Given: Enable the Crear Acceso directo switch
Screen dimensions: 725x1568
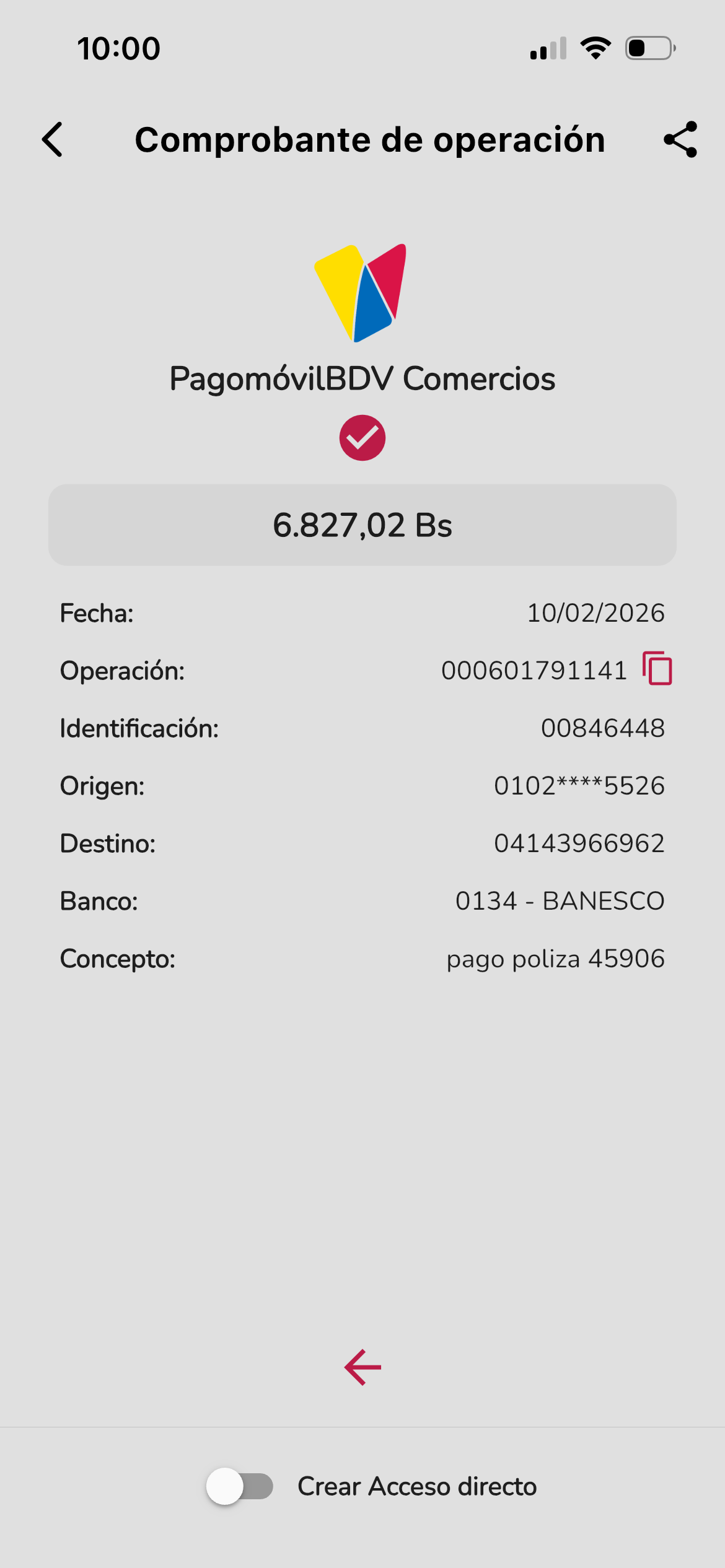Looking at the screenshot, I should (240, 1486).
